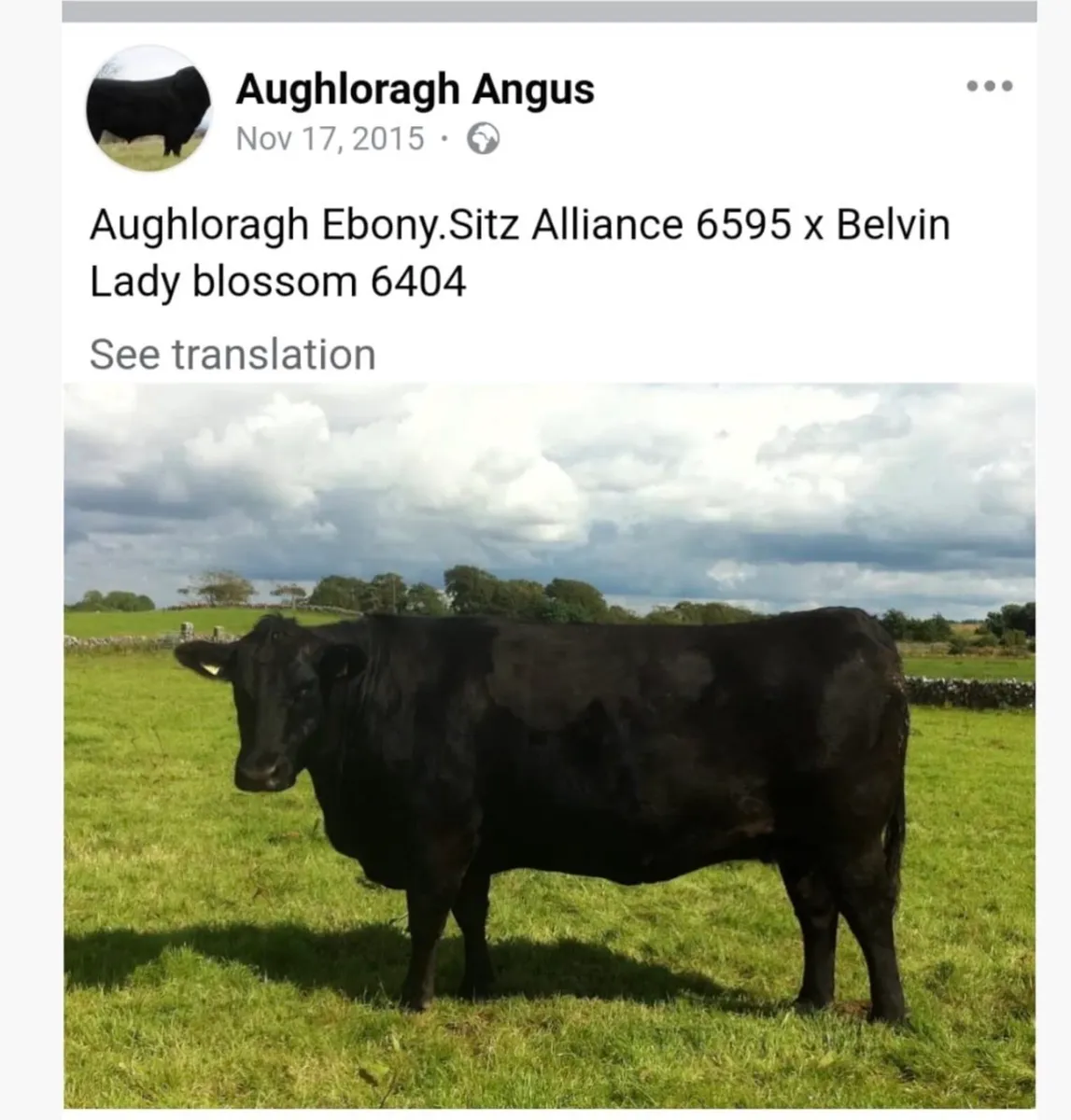Select the post caption text area

pos(519,252)
